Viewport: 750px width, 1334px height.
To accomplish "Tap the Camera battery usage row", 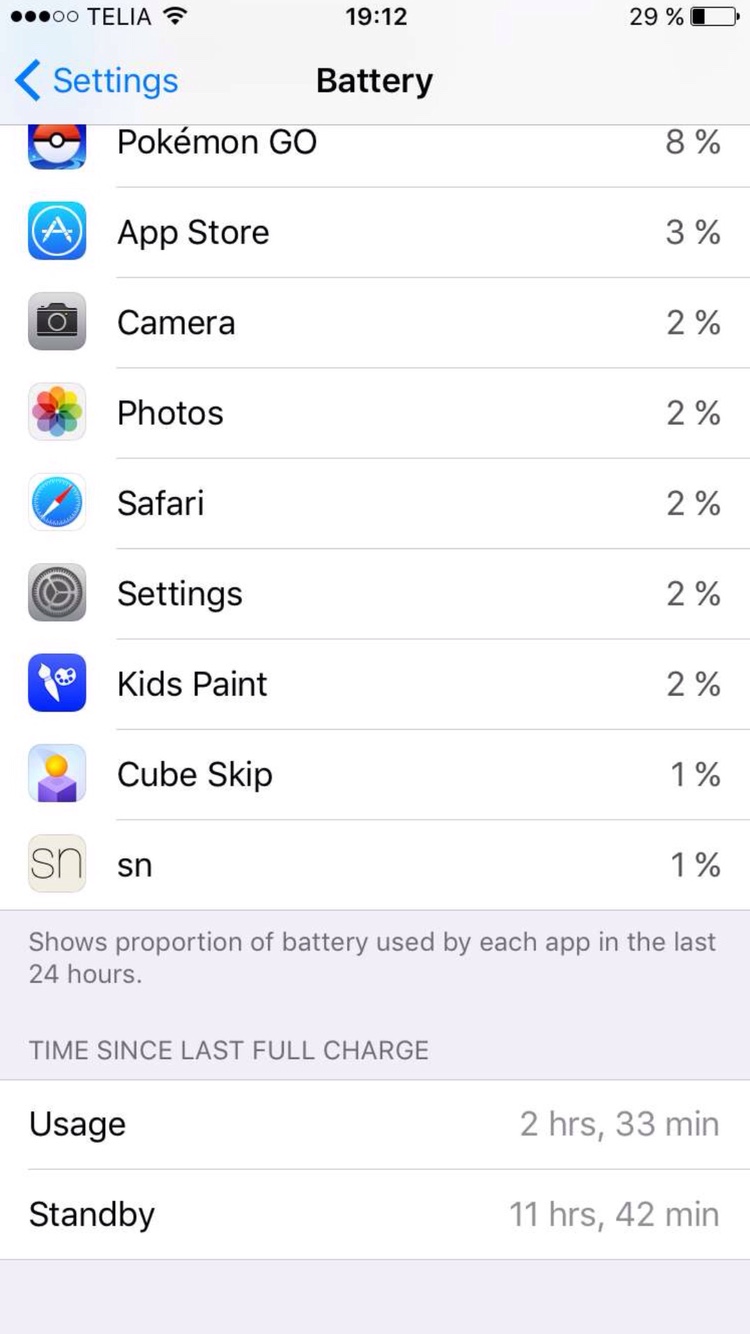I will pyautogui.click(x=375, y=323).
